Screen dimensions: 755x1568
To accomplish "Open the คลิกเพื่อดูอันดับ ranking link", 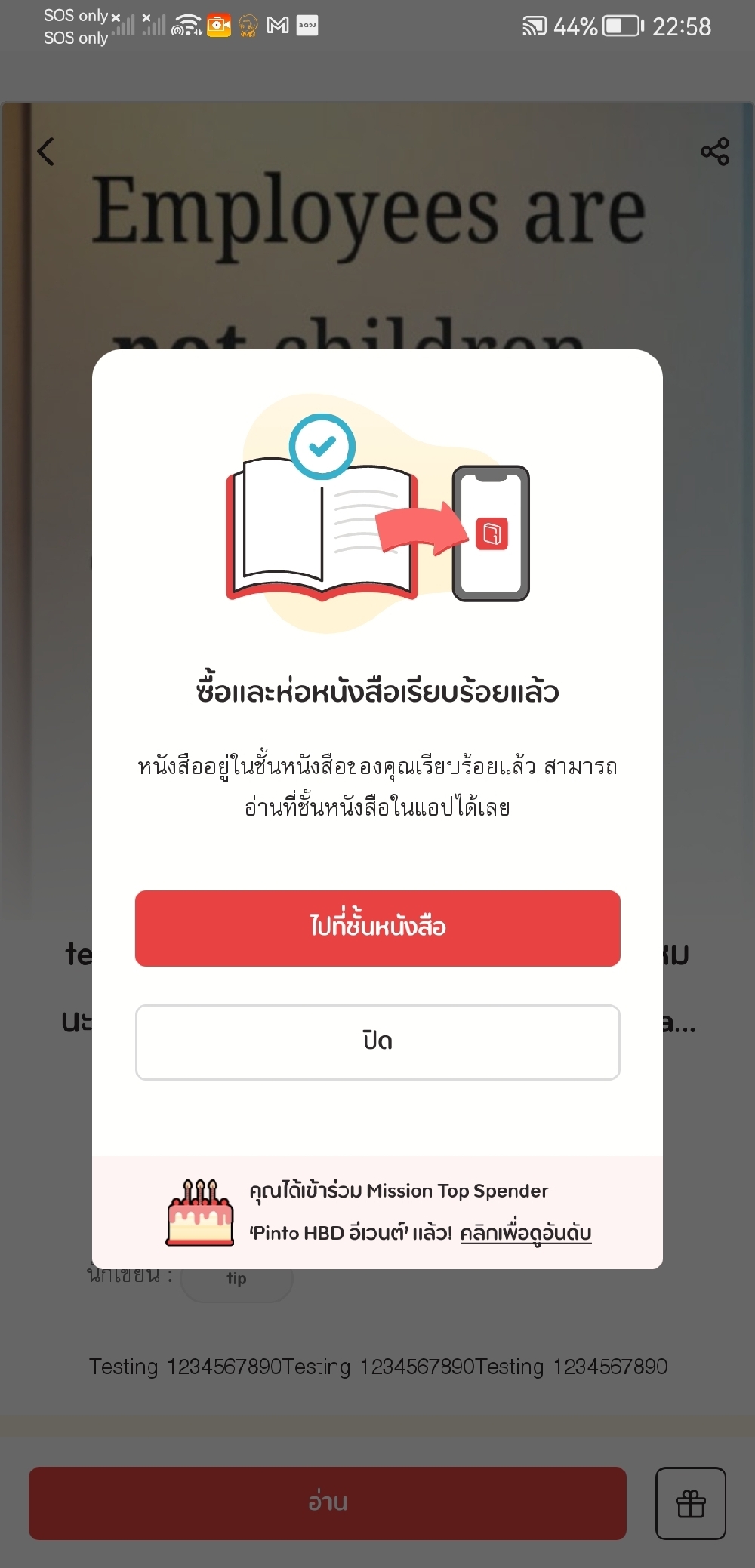I will tap(525, 1233).
